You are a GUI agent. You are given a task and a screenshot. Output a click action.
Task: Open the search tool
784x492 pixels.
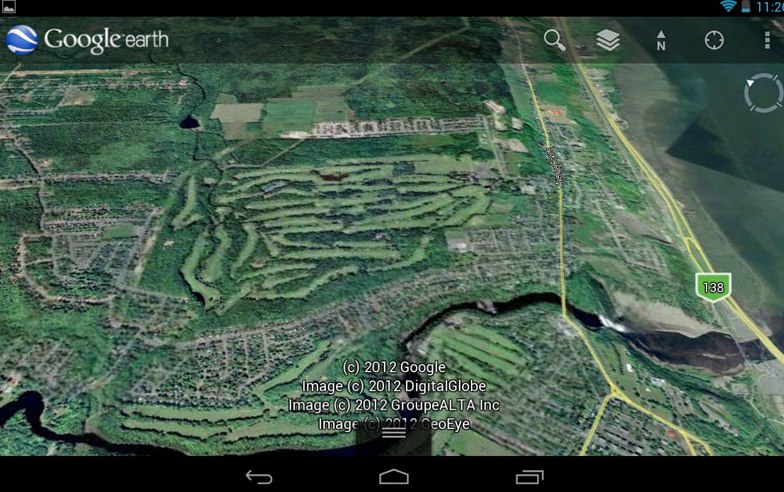point(554,40)
